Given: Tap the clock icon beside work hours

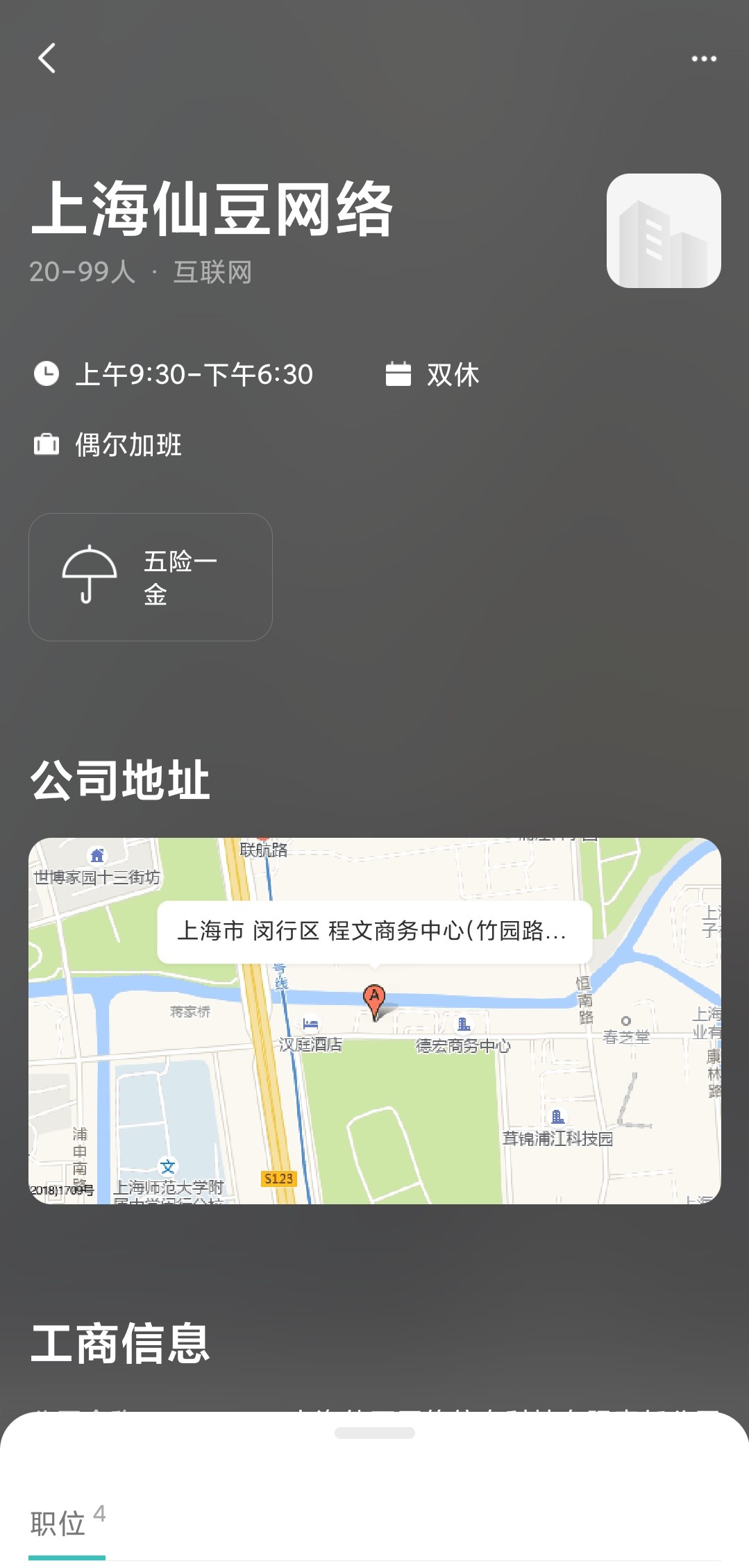Looking at the screenshot, I should coord(45,375).
